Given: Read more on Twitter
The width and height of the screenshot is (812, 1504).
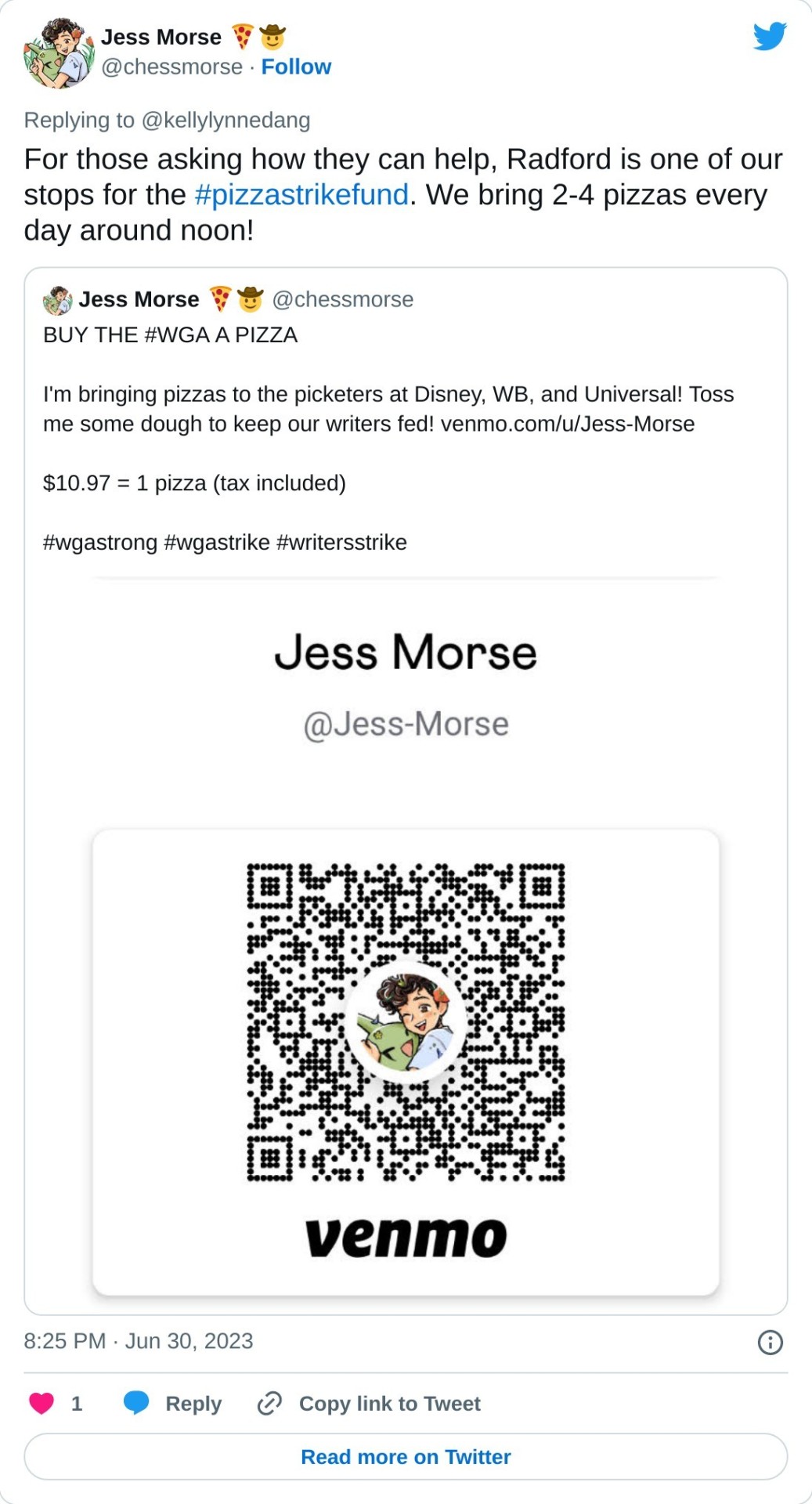Looking at the screenshot, I should (406, 1456).
